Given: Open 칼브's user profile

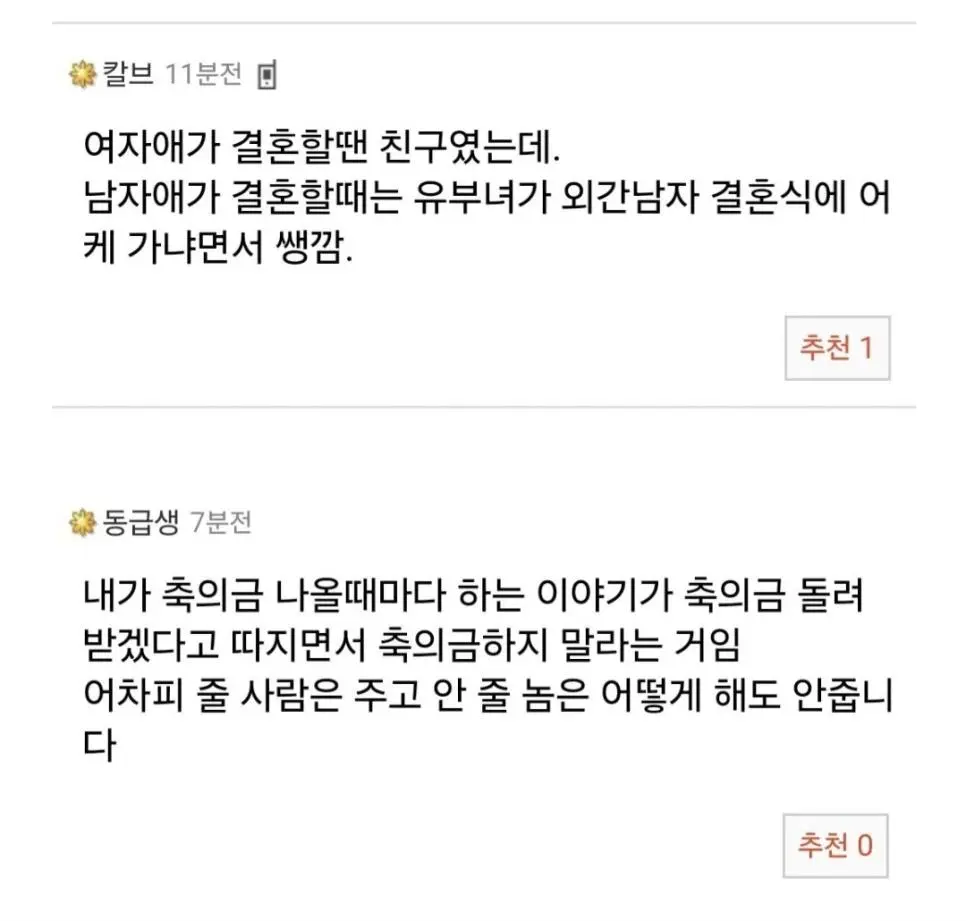Looking at the screenshot, I should tap(126, 75).
